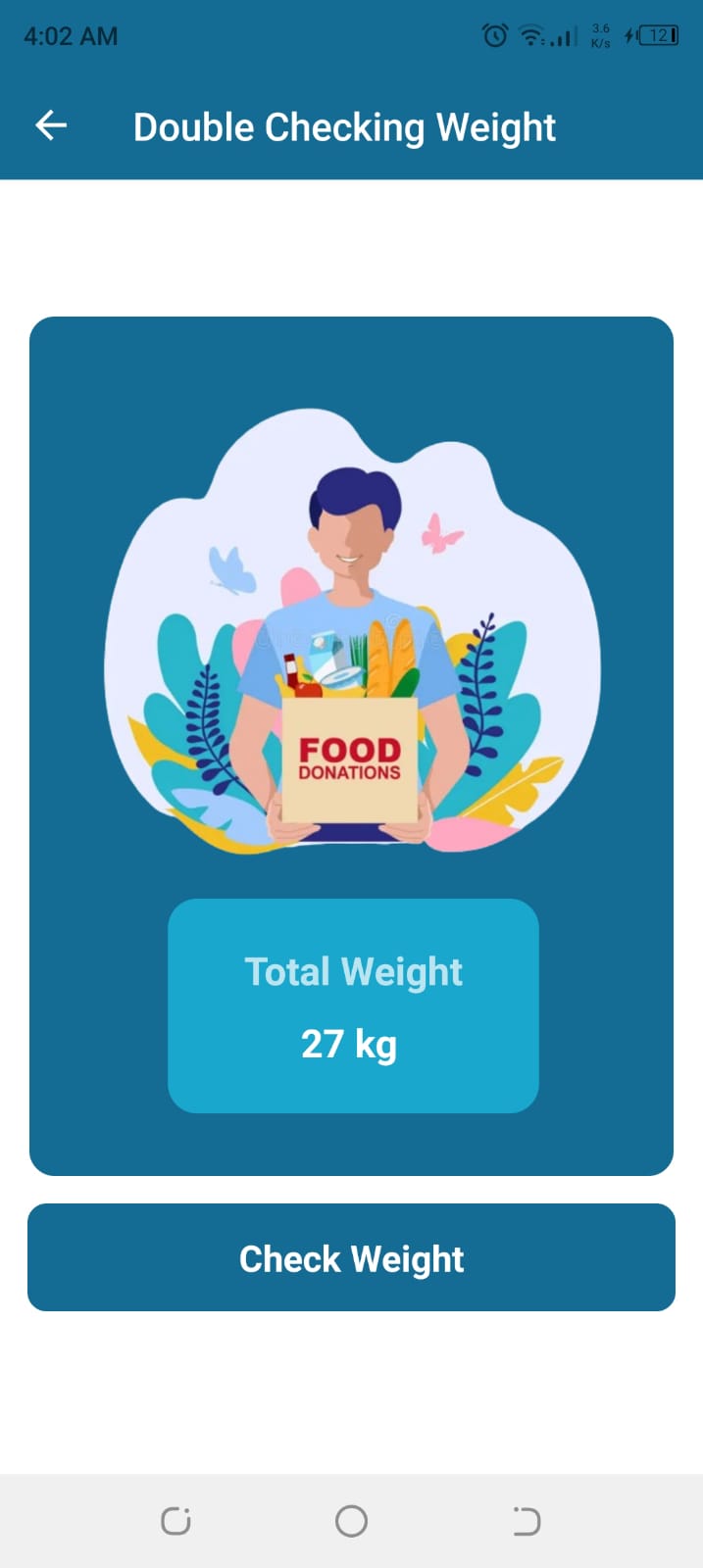Viewport: 703px width, 1568px height.
Task: Go back using the app bar arrow
Action: [x=51, y=125]
